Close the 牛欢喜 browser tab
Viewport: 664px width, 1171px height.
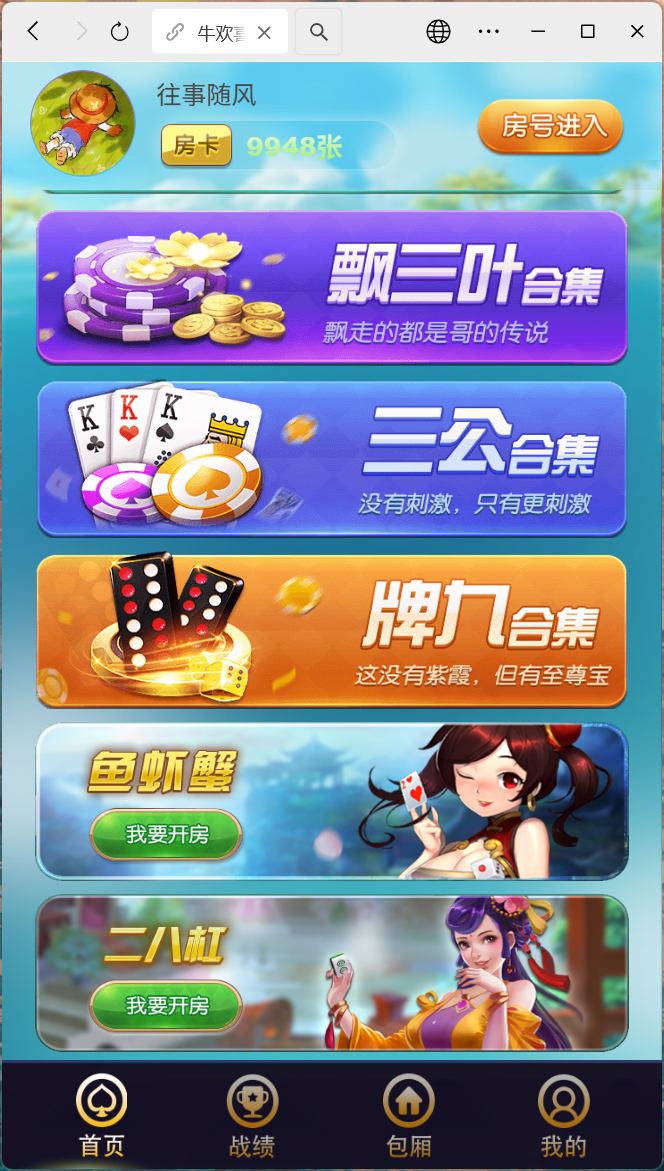(264, 32)
